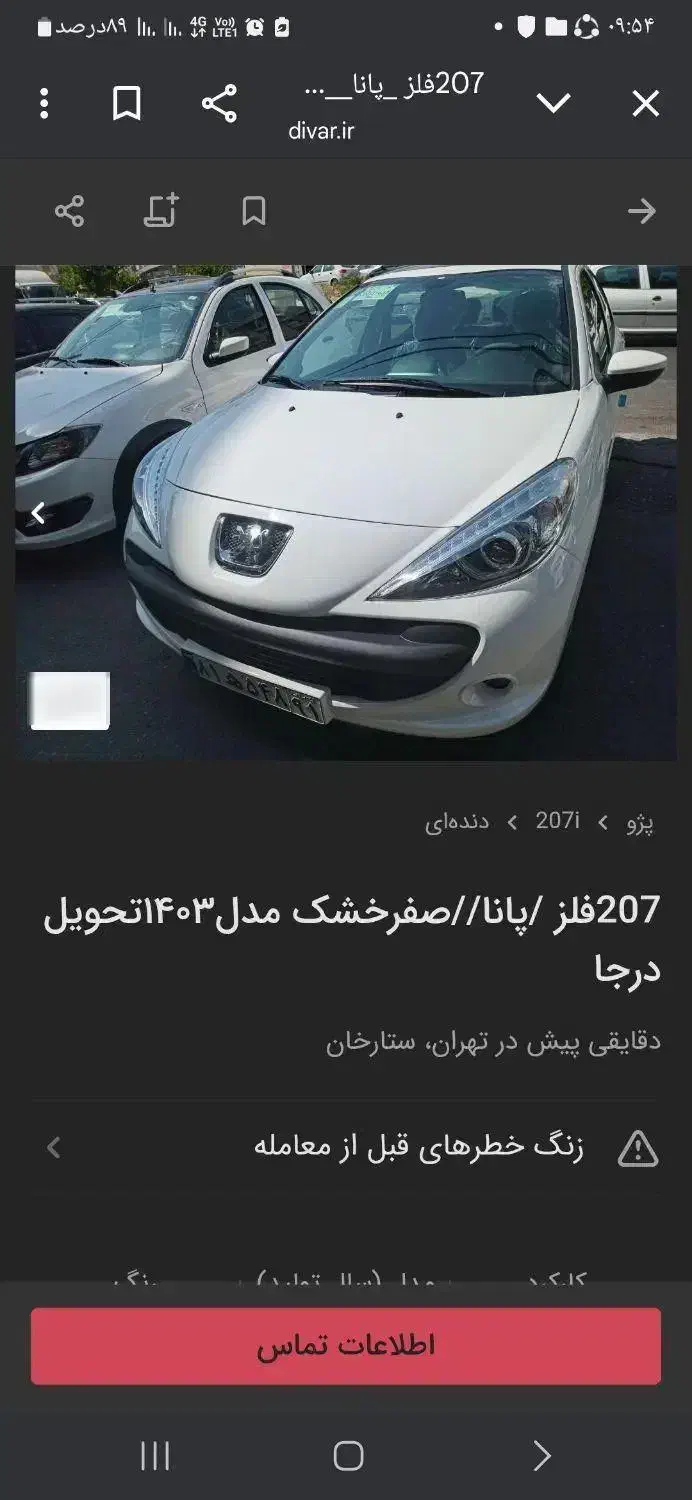692x1500 pixels.
Task: Add a note to this listing
Action: (161, 211)
